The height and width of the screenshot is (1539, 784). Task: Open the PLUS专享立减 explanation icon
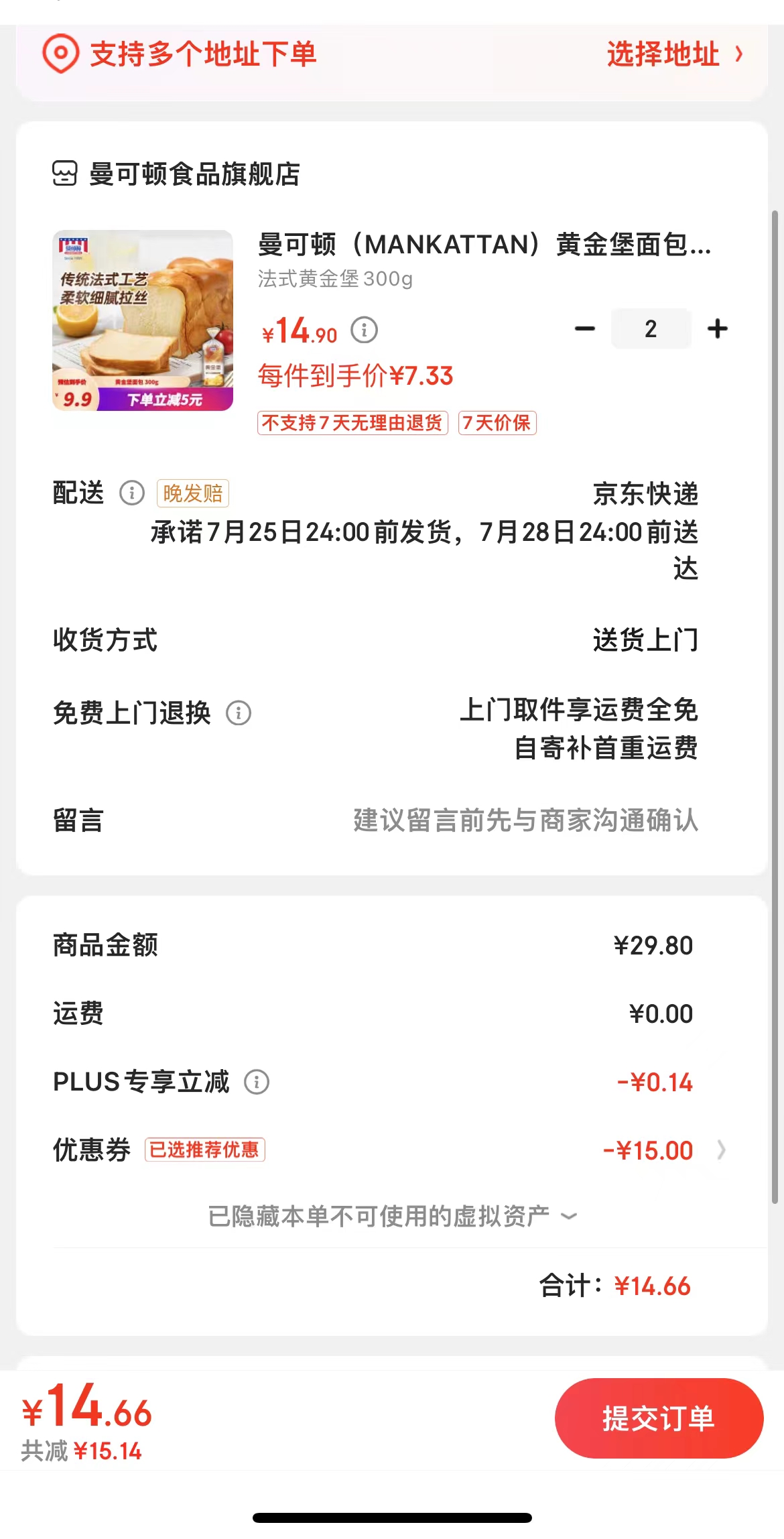point(256,1082)
